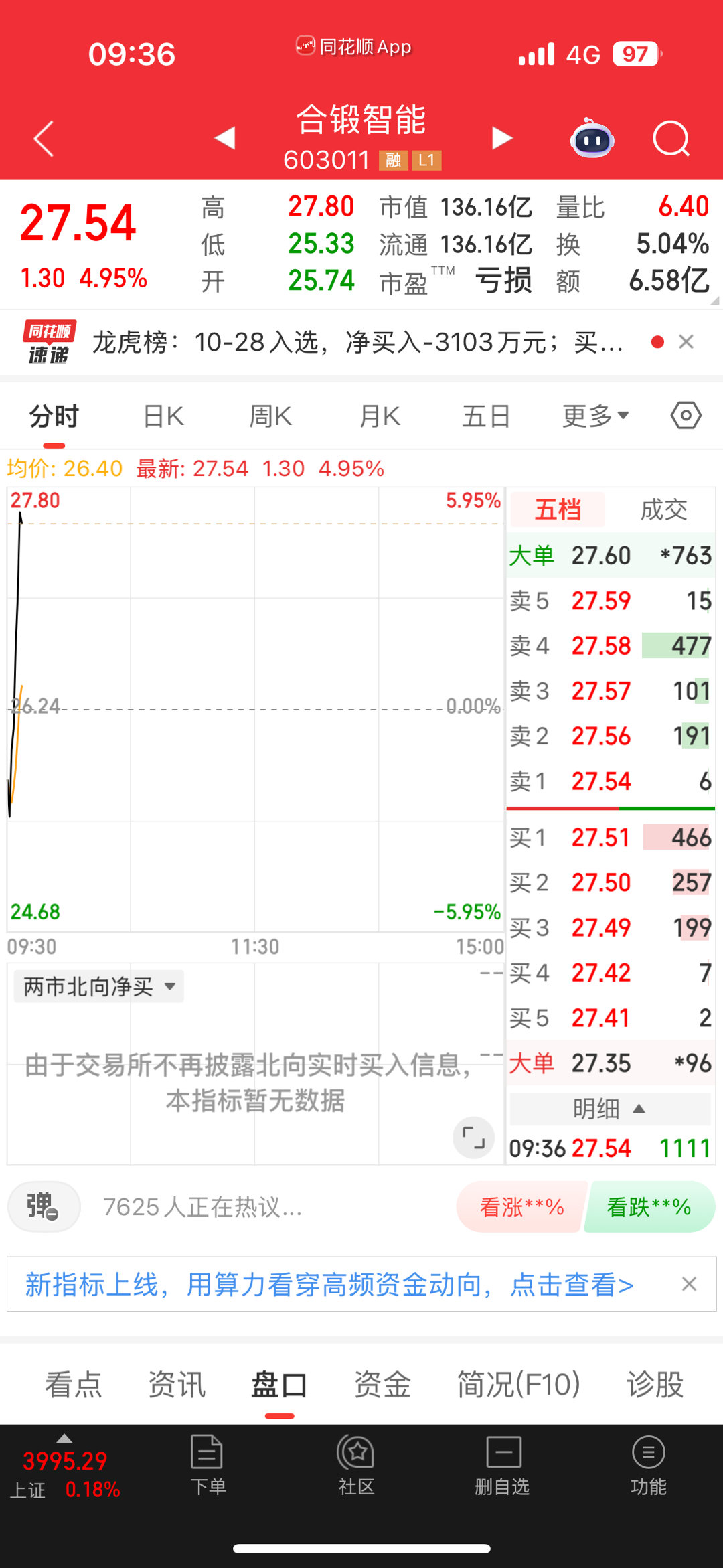This screenshot has width=723, height=1568.
Task: Open the 社区 community section
Action: coord(355,1466)
